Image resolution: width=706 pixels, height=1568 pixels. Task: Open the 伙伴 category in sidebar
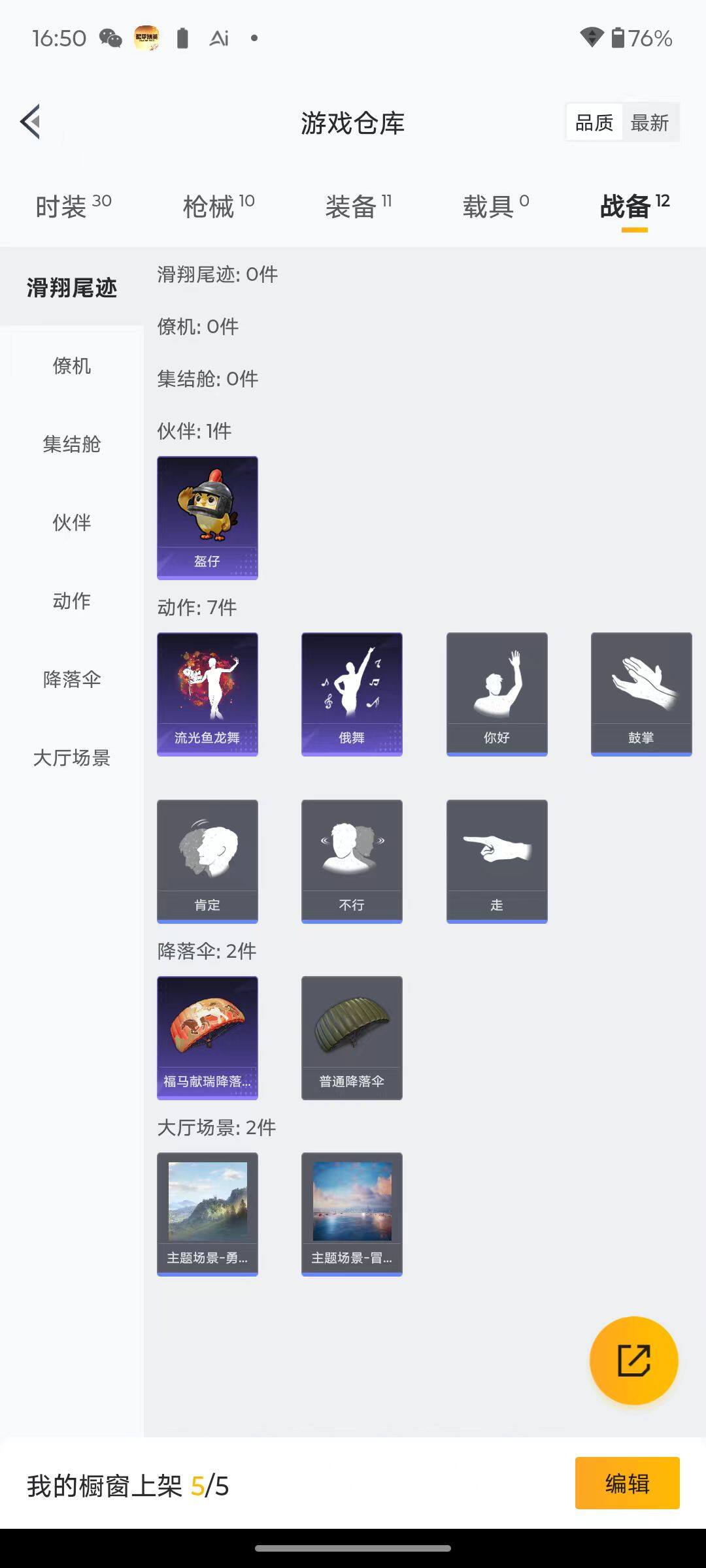pos(71,523)
